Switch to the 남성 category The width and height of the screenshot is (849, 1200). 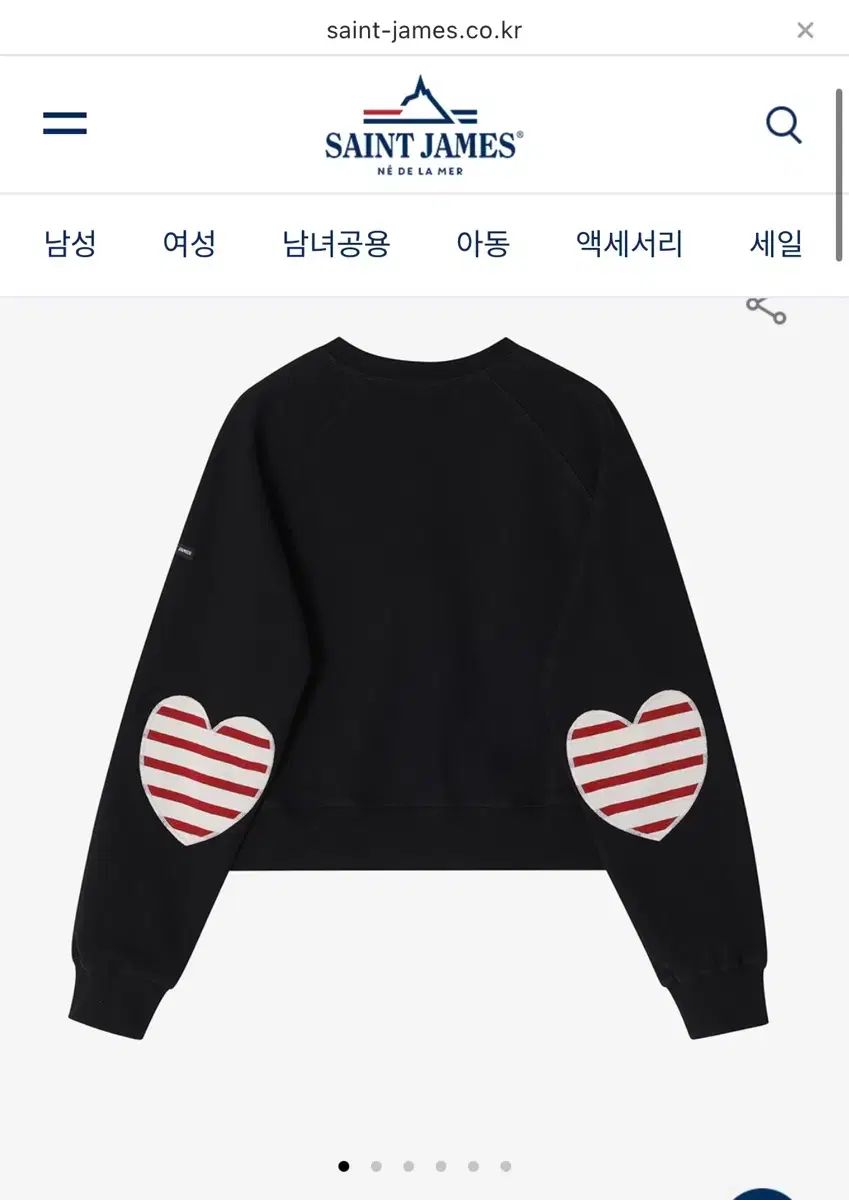[x=70, y=244]
